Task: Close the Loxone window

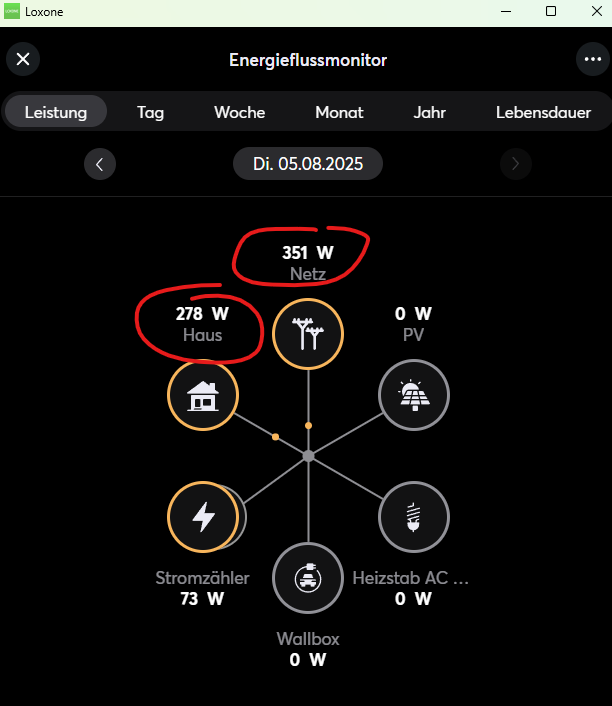Action: [x=592, y=11]
